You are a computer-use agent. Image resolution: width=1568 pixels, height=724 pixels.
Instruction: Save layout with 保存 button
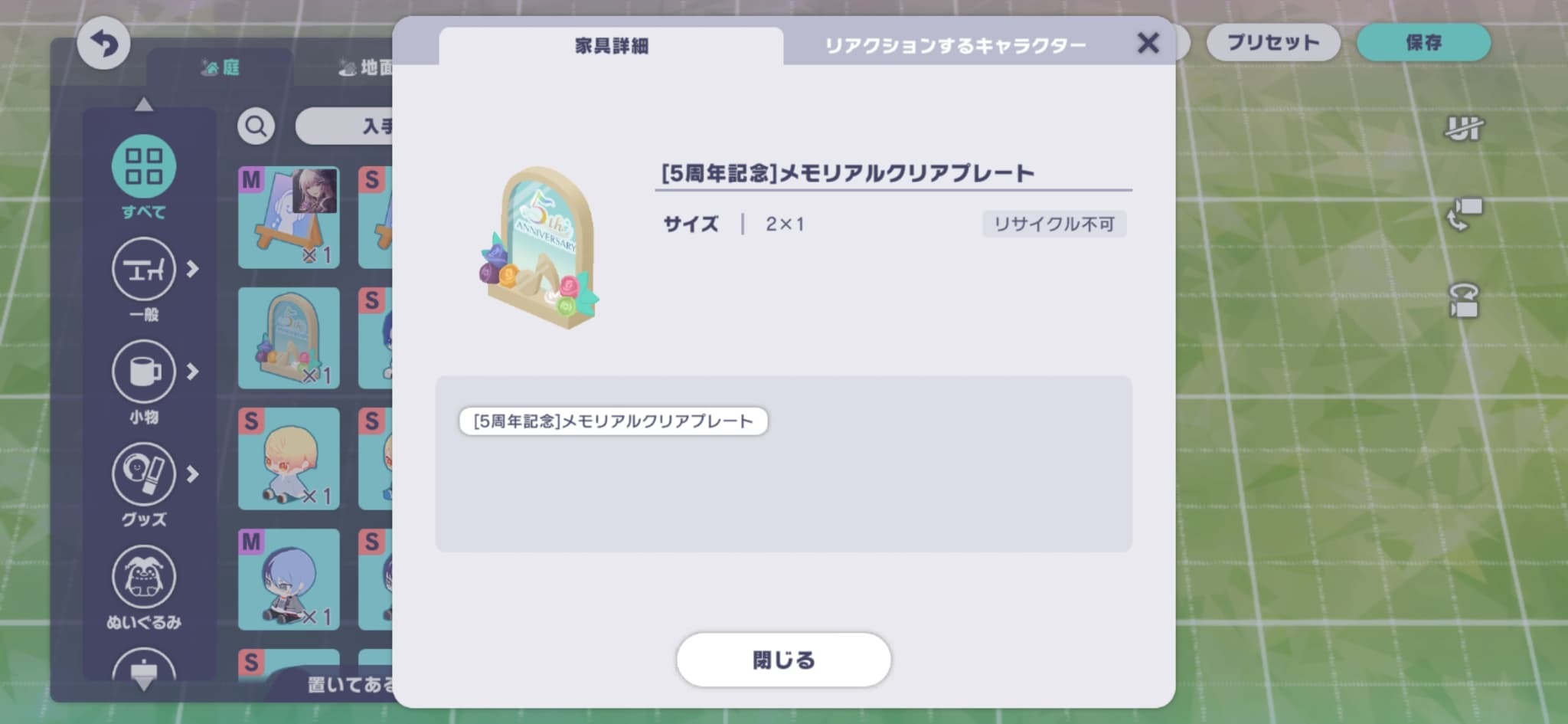tap(1423, 43)
